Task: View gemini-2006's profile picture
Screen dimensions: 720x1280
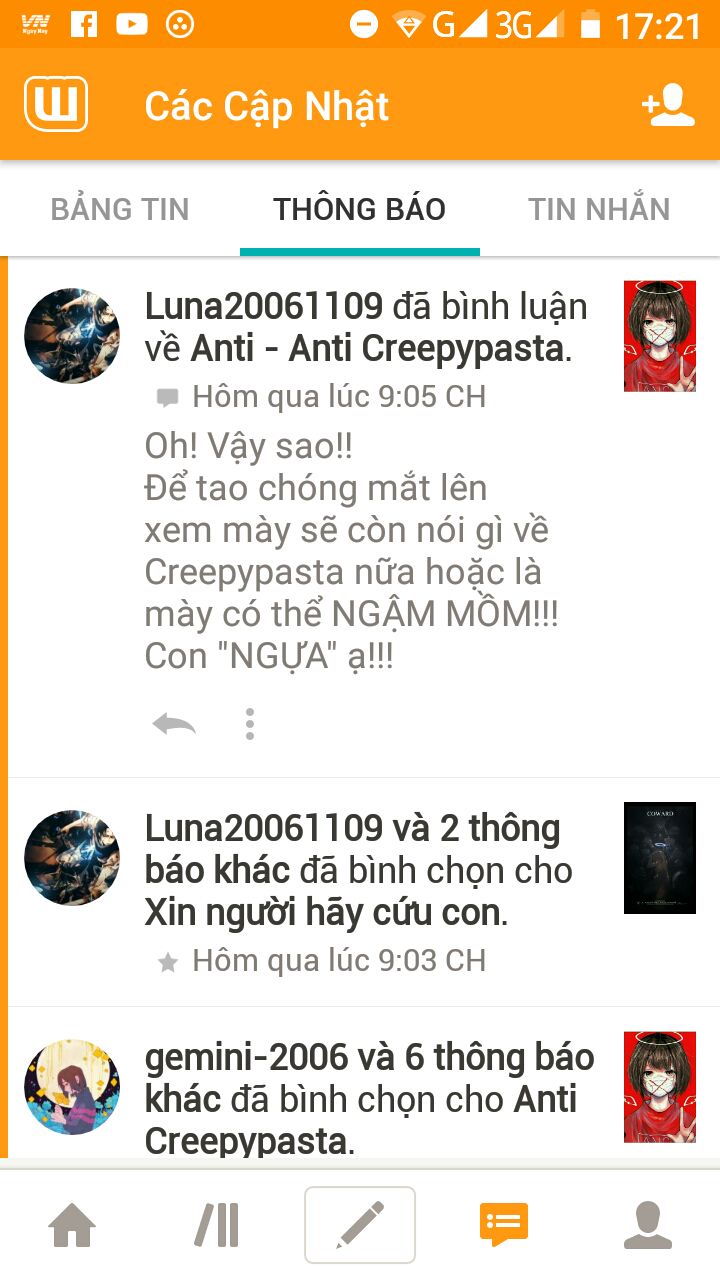Action: pyautogui.click(x=72, y=1087)
